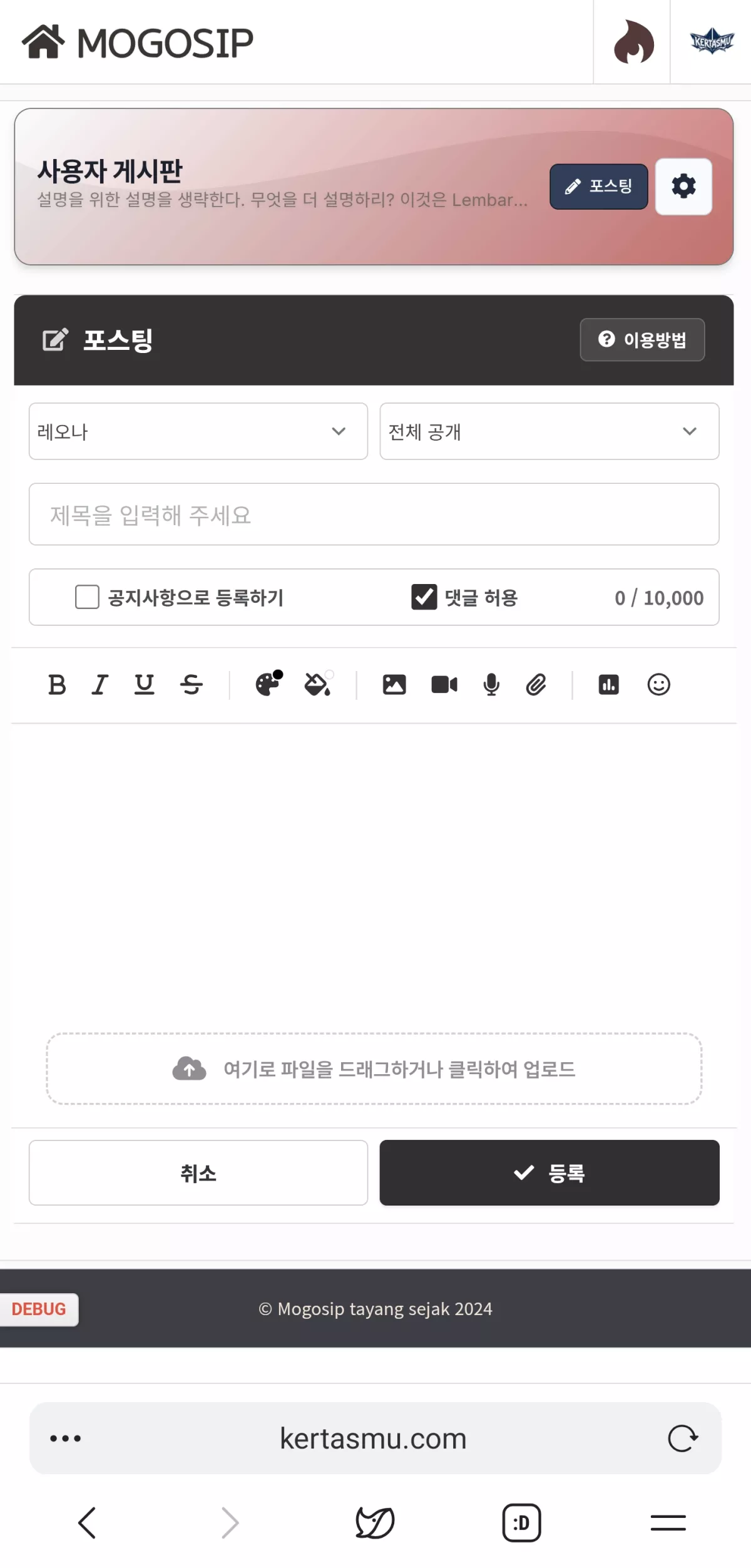Submit the post with 등록
The height and width of the screenshot is (1568, 751).
(549, 1173)
